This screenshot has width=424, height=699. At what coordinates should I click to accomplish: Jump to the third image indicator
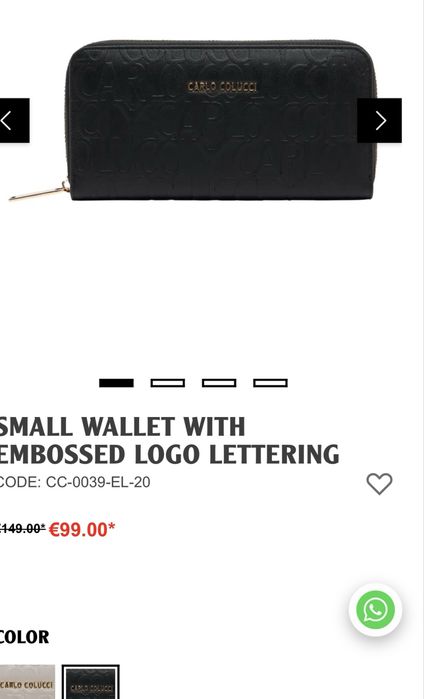pyautogui.click(x=219, y=383)
